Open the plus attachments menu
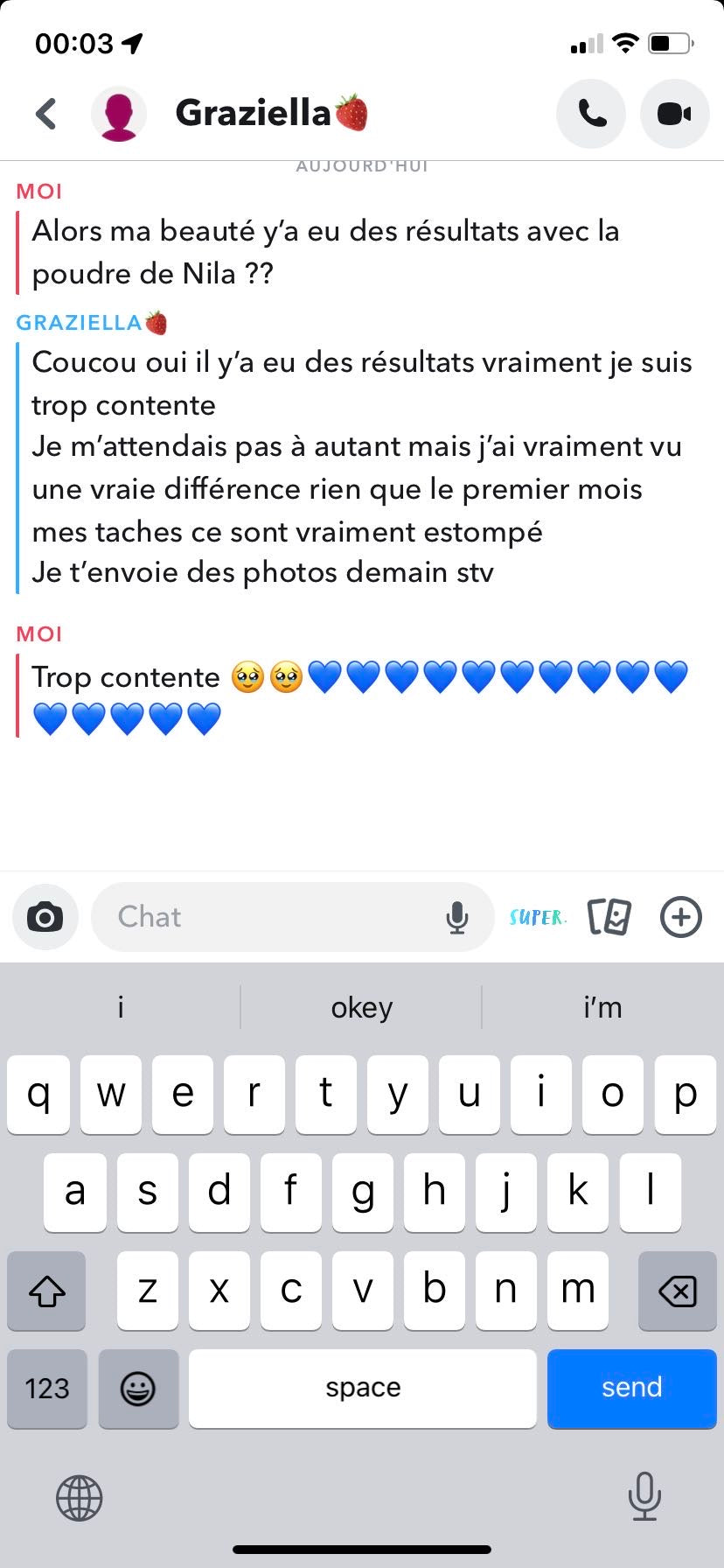The width and height of the screenshot is (724, 1568). (x=681, y=917)
